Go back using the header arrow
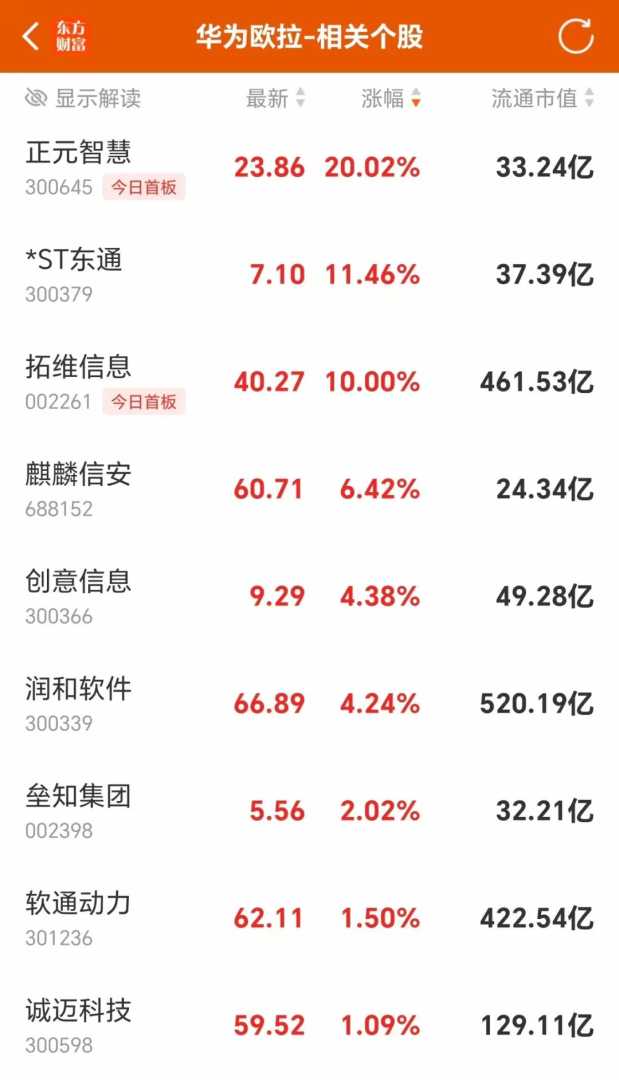 coord(31,37)
